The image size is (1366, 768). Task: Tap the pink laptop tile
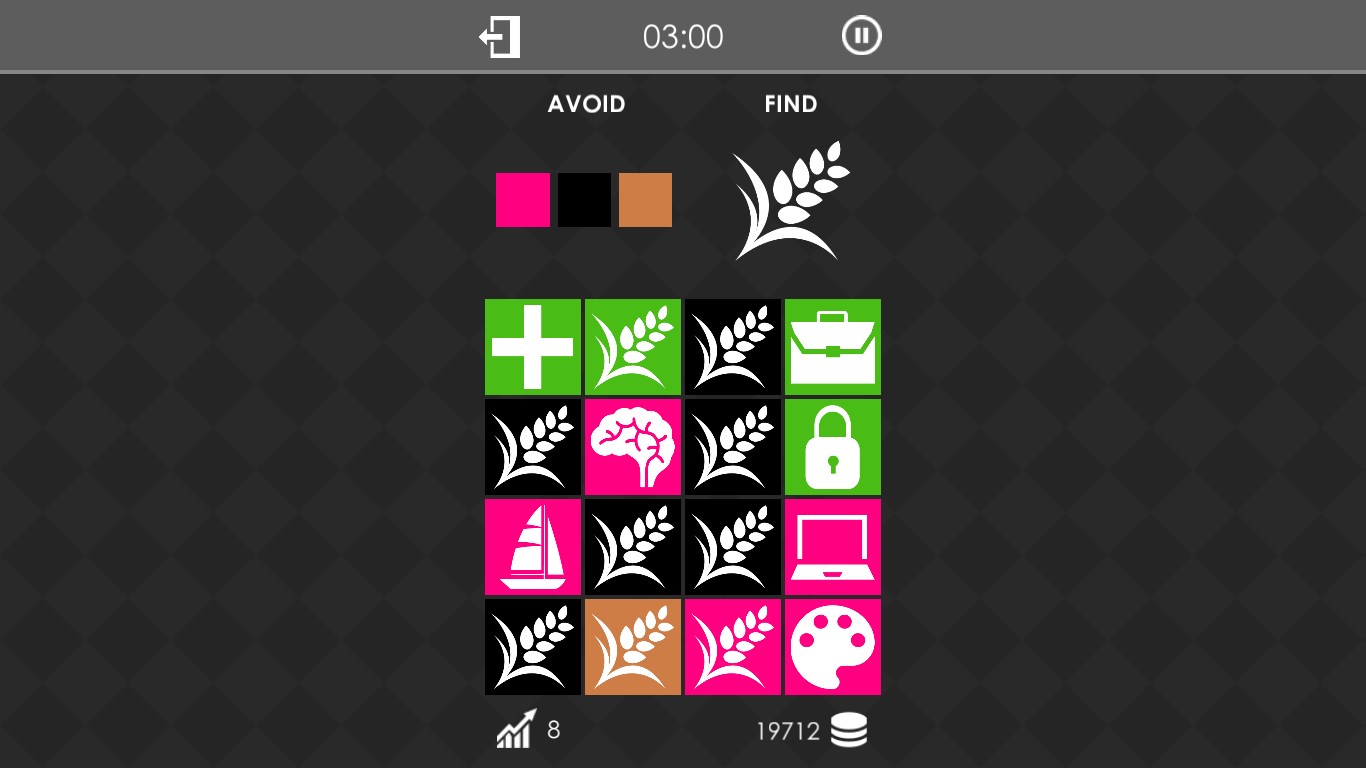[833, 547]
